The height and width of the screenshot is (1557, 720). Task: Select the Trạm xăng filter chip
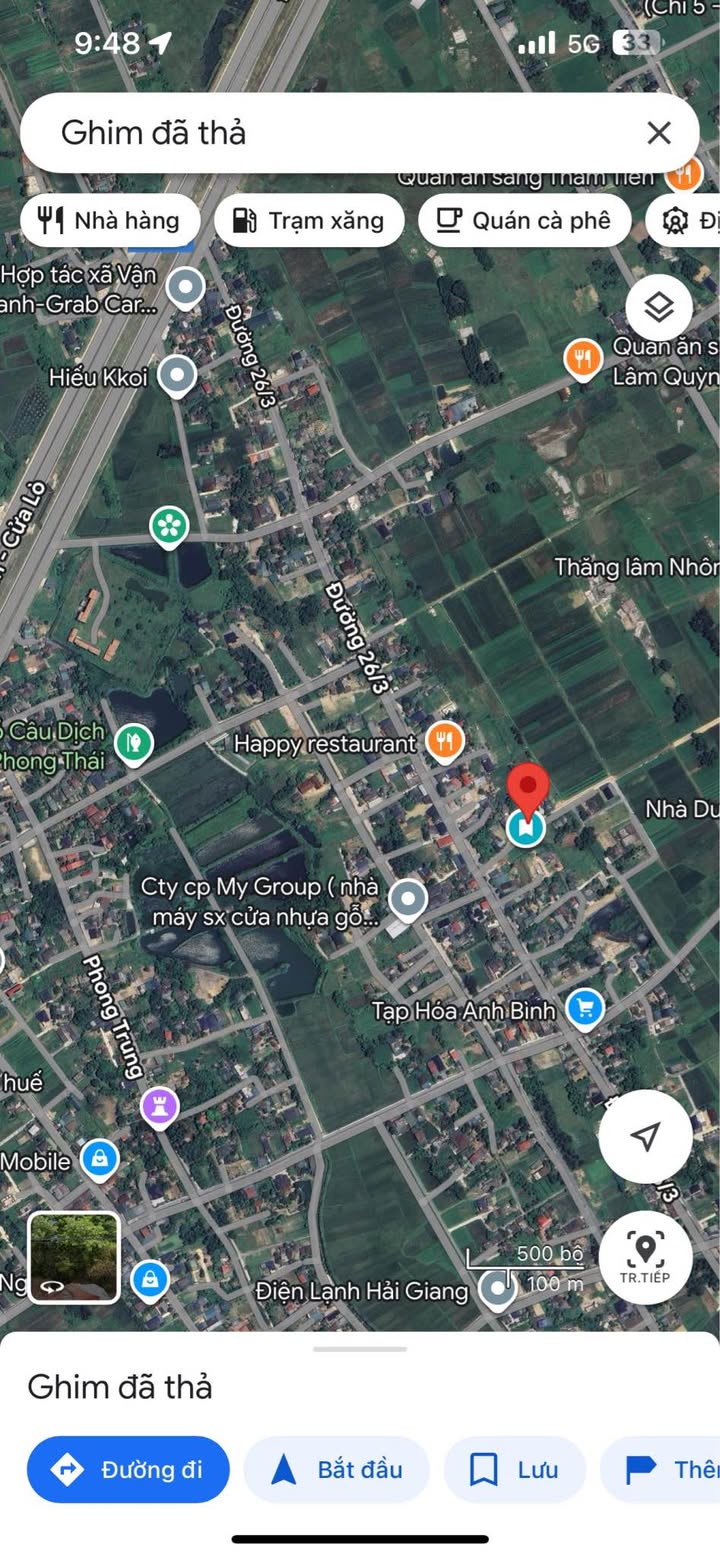click(309, 220)
